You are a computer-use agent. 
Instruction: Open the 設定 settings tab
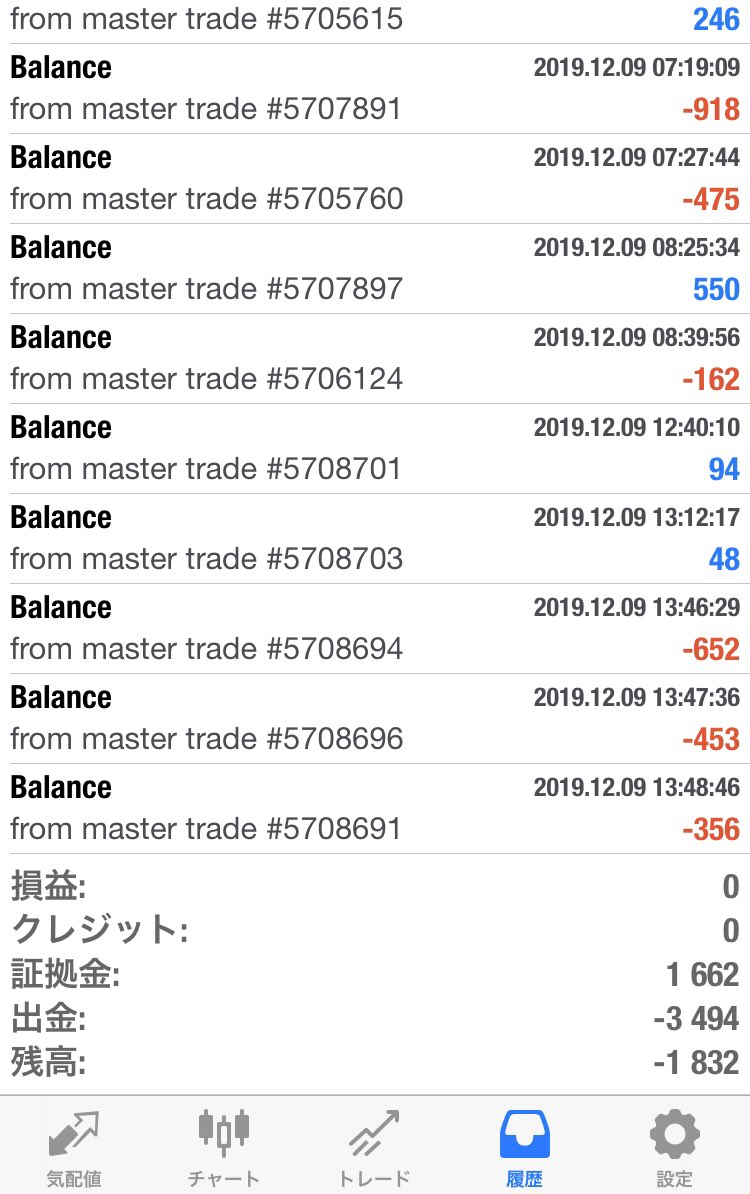coord(674,1145)
